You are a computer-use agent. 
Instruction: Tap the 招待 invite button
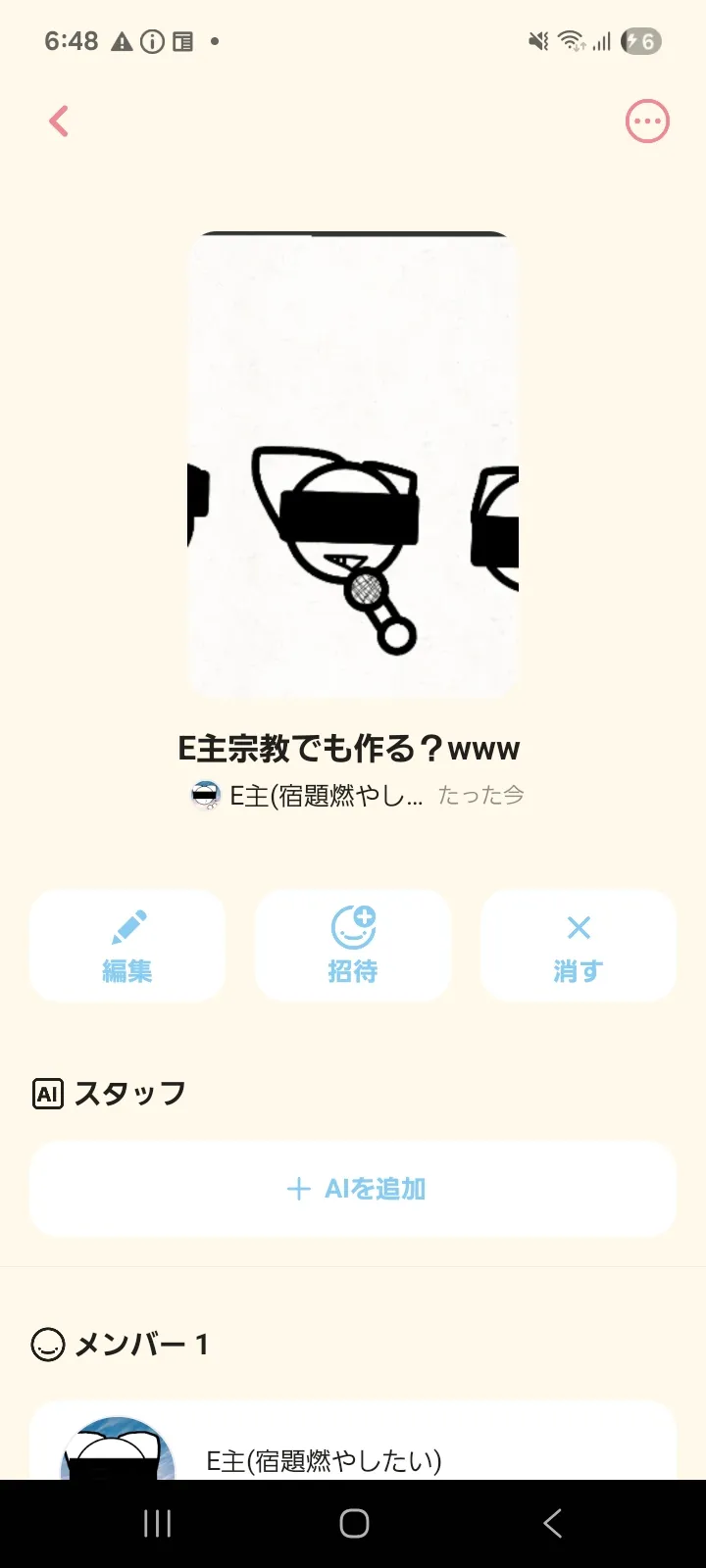353,946
